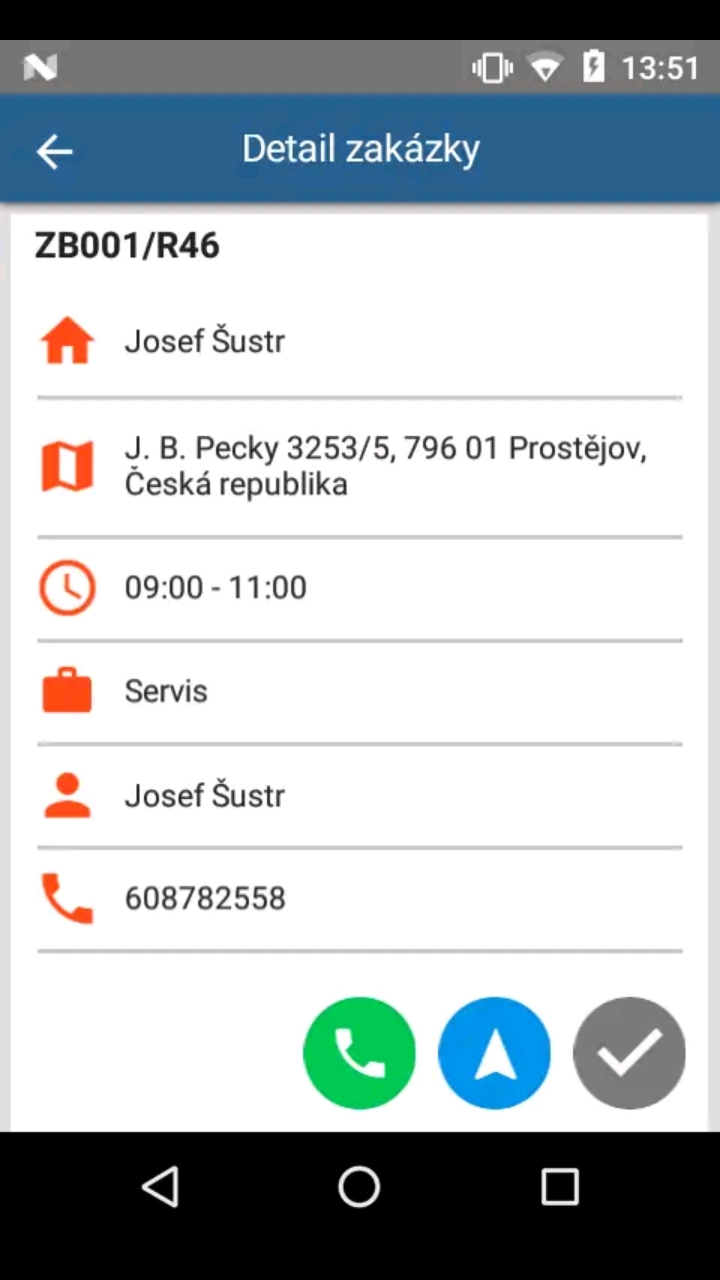Image resolution: width=720 pixels, height=1280 pixels.
Task: Open the J. B. Pecky address row
Action: (x=360, y=467)
